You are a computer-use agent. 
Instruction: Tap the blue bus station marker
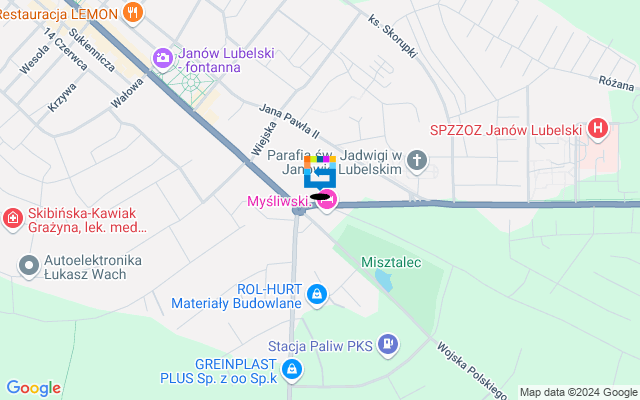point(319,176)
